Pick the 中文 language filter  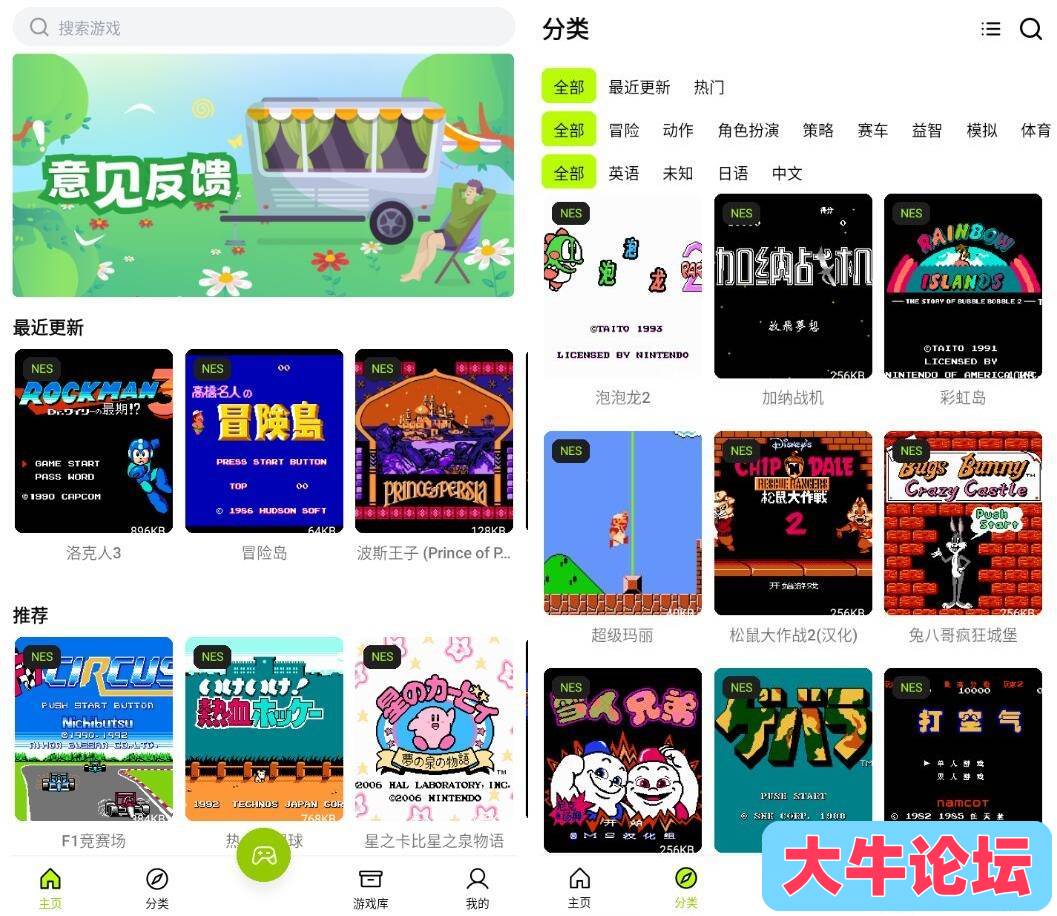coord(787,173)
